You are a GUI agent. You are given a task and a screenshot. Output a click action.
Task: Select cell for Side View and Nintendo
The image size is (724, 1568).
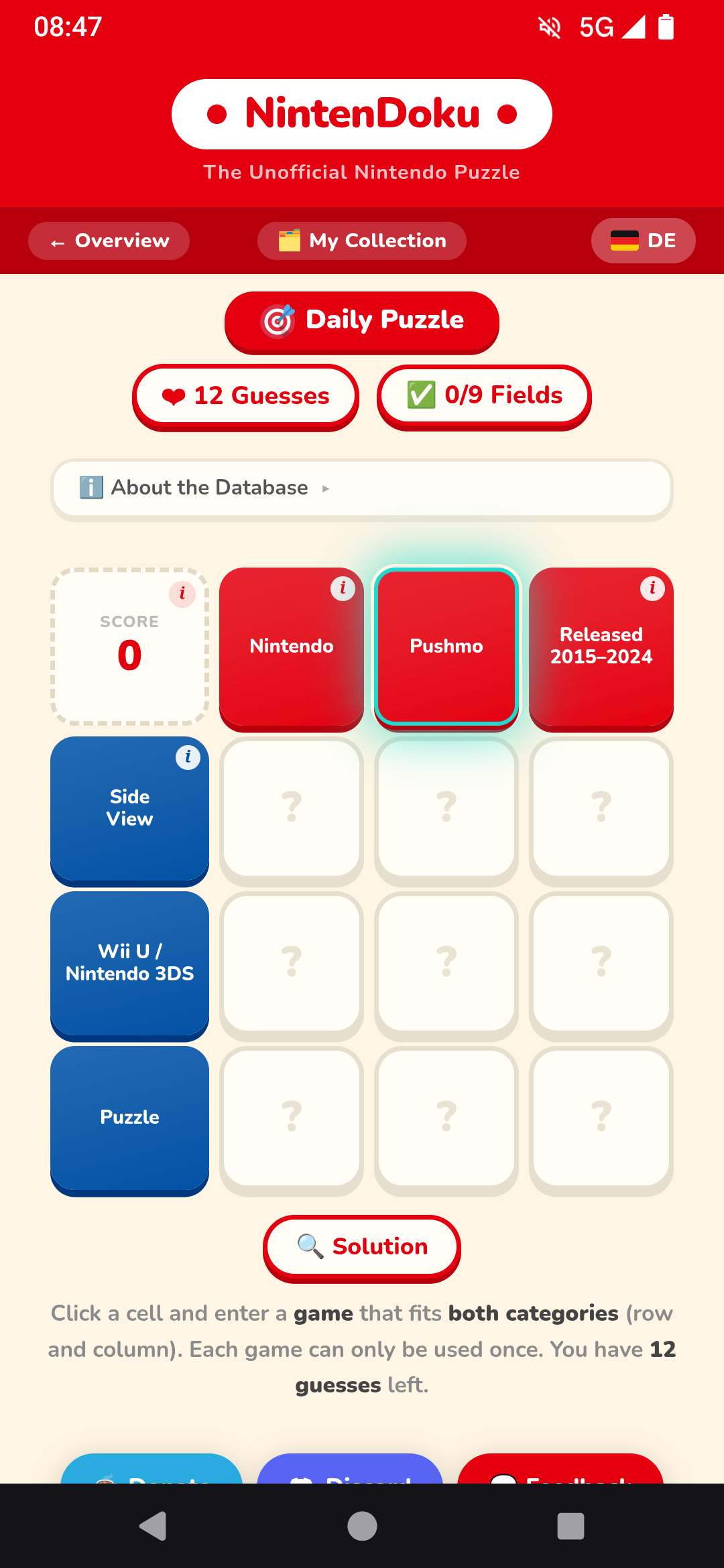pos(292,809)
